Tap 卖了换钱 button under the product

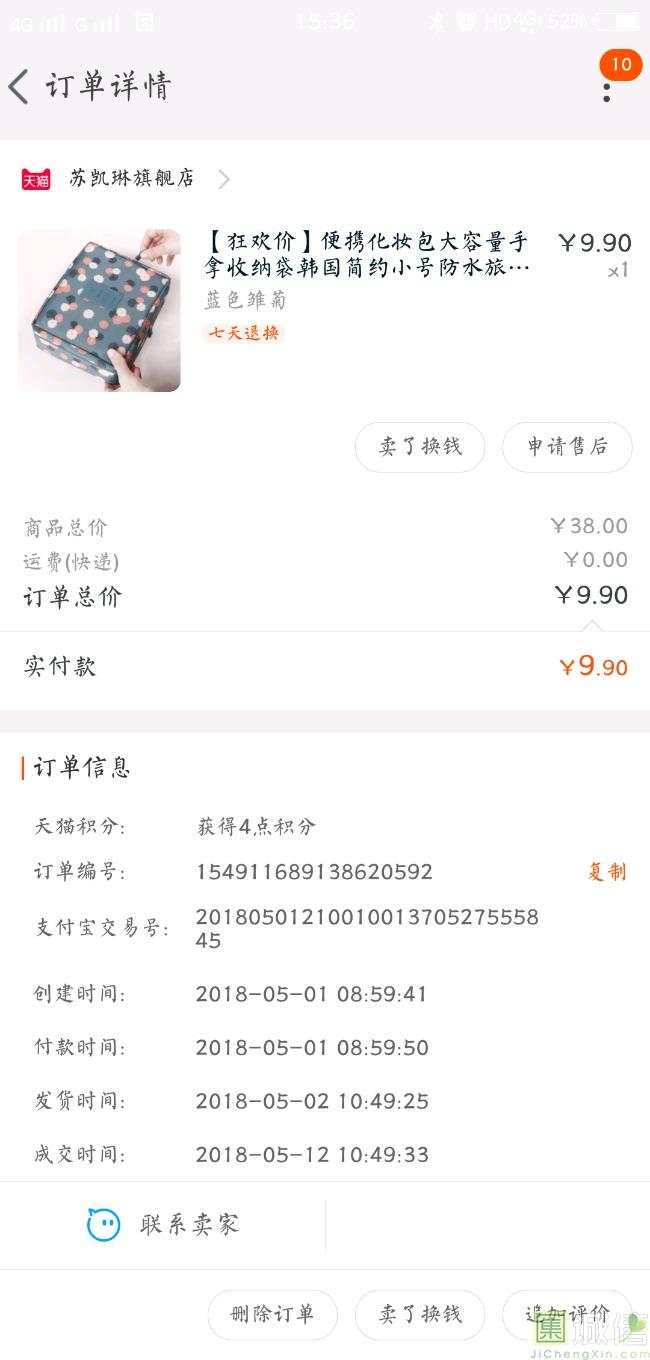[x=420, y=447]
